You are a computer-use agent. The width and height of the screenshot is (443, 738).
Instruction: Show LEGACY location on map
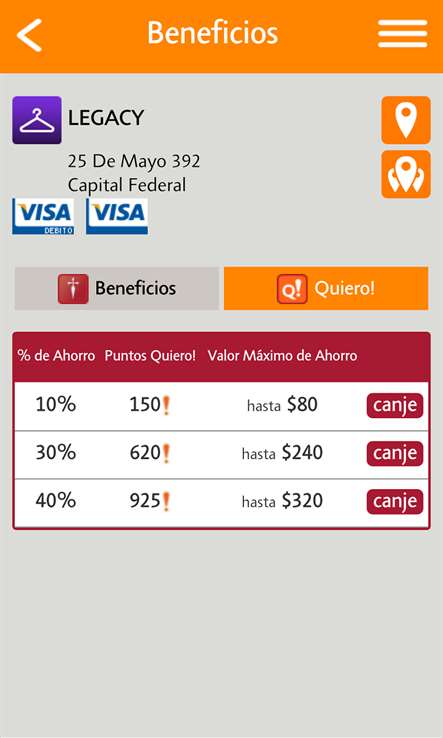[406, 120]
